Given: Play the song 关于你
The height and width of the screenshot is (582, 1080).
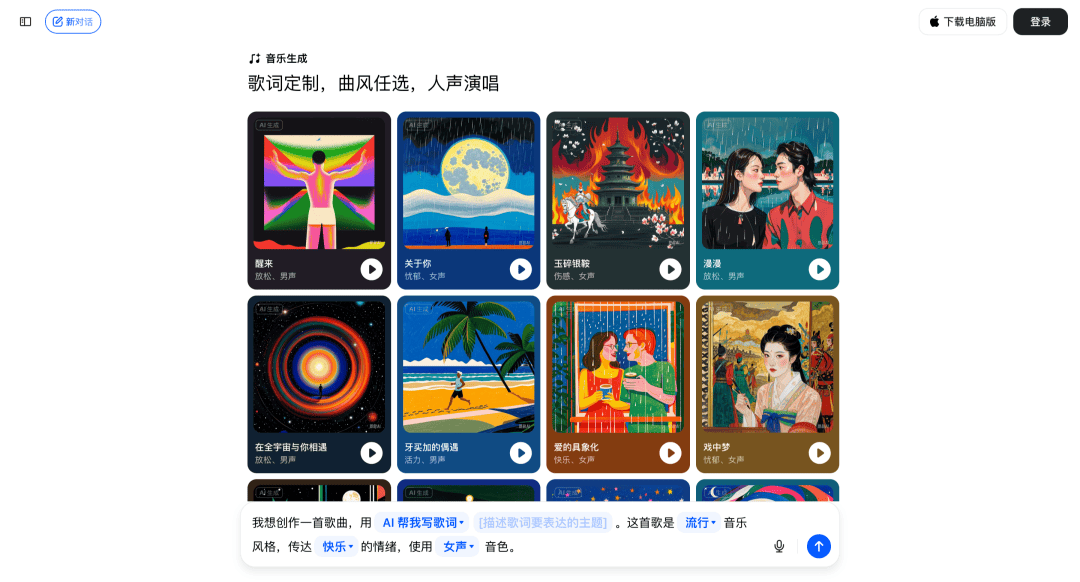Looking at the screenshot, I should pyautogui.click(x=520, y=269).
